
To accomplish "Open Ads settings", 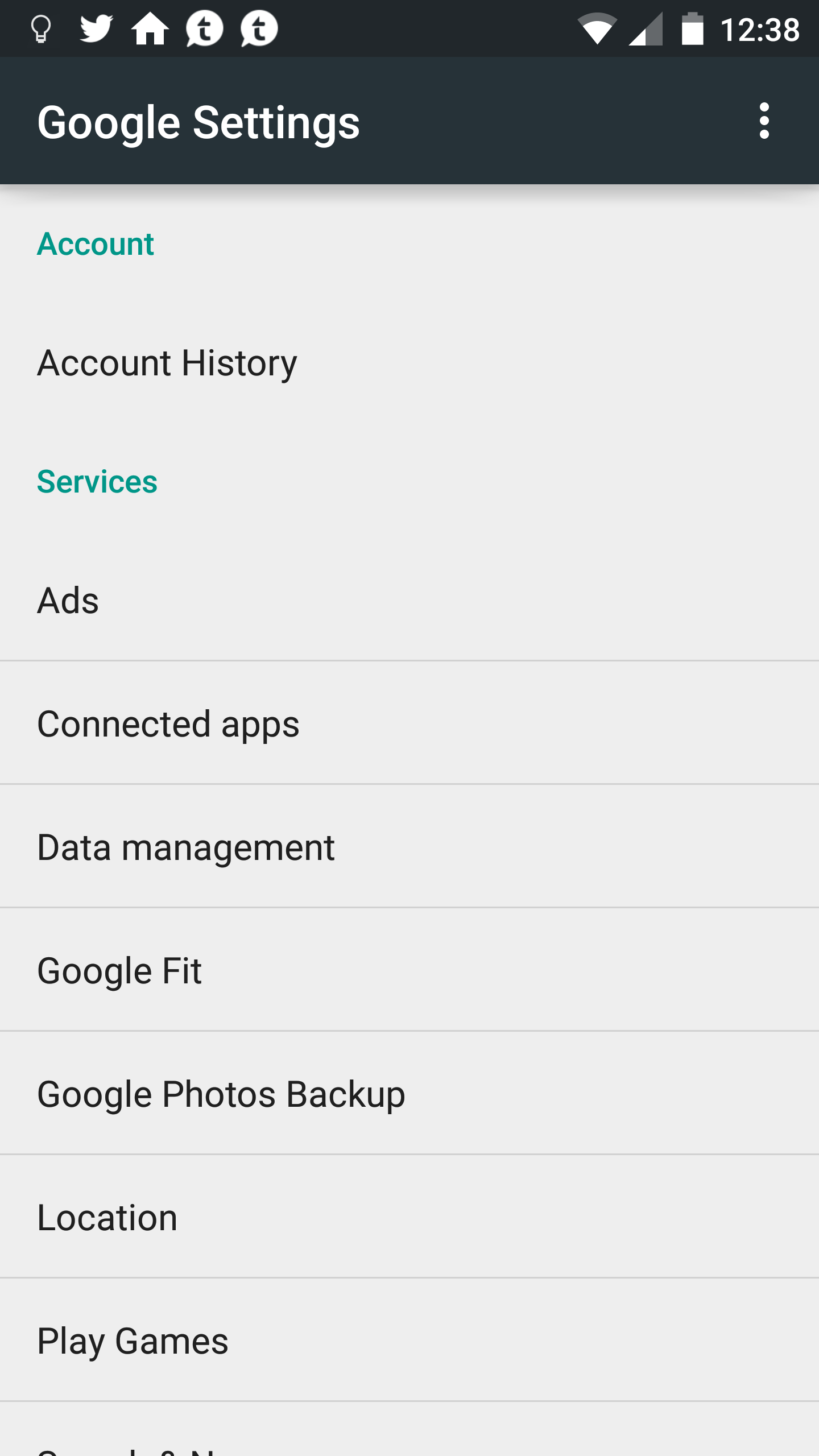I will point(68,601).
